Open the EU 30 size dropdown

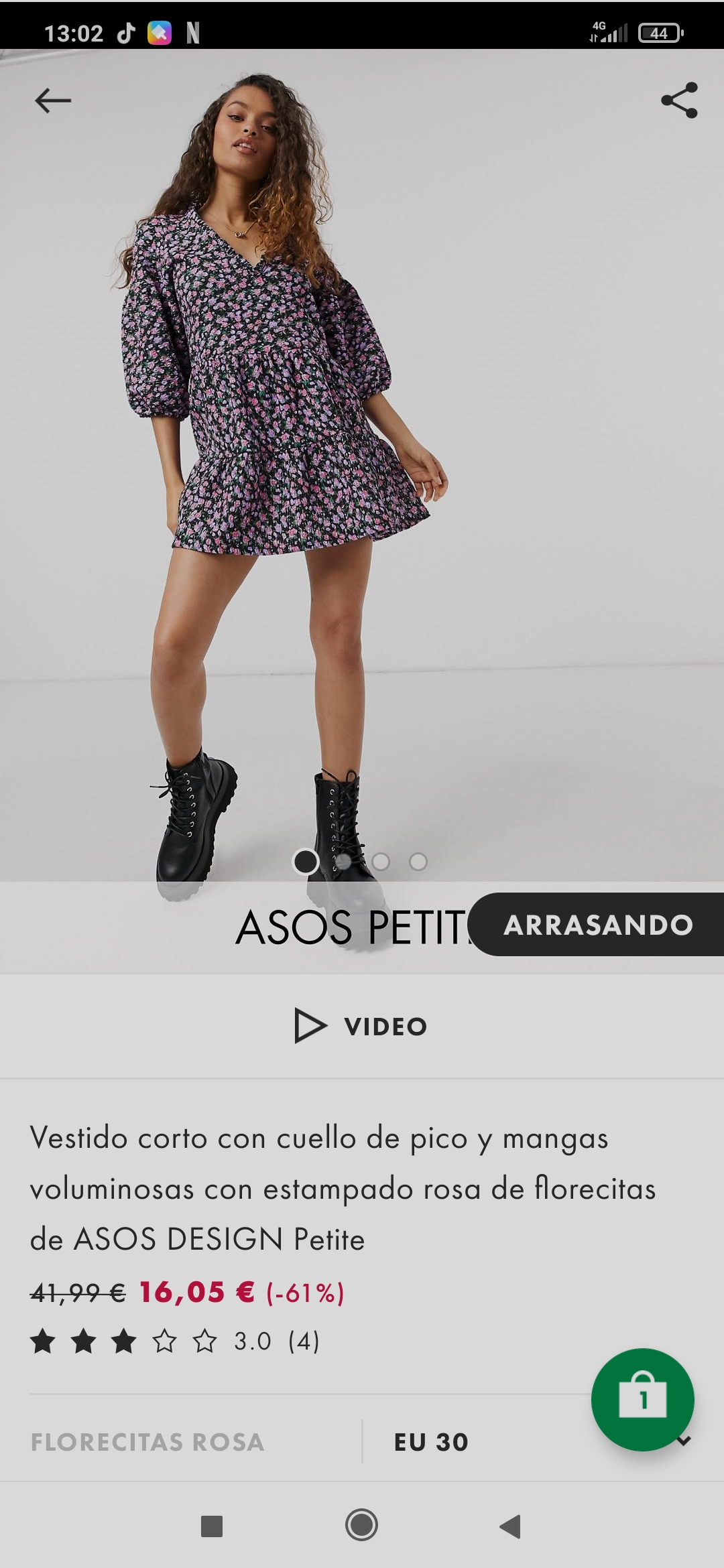[469, 1442]
